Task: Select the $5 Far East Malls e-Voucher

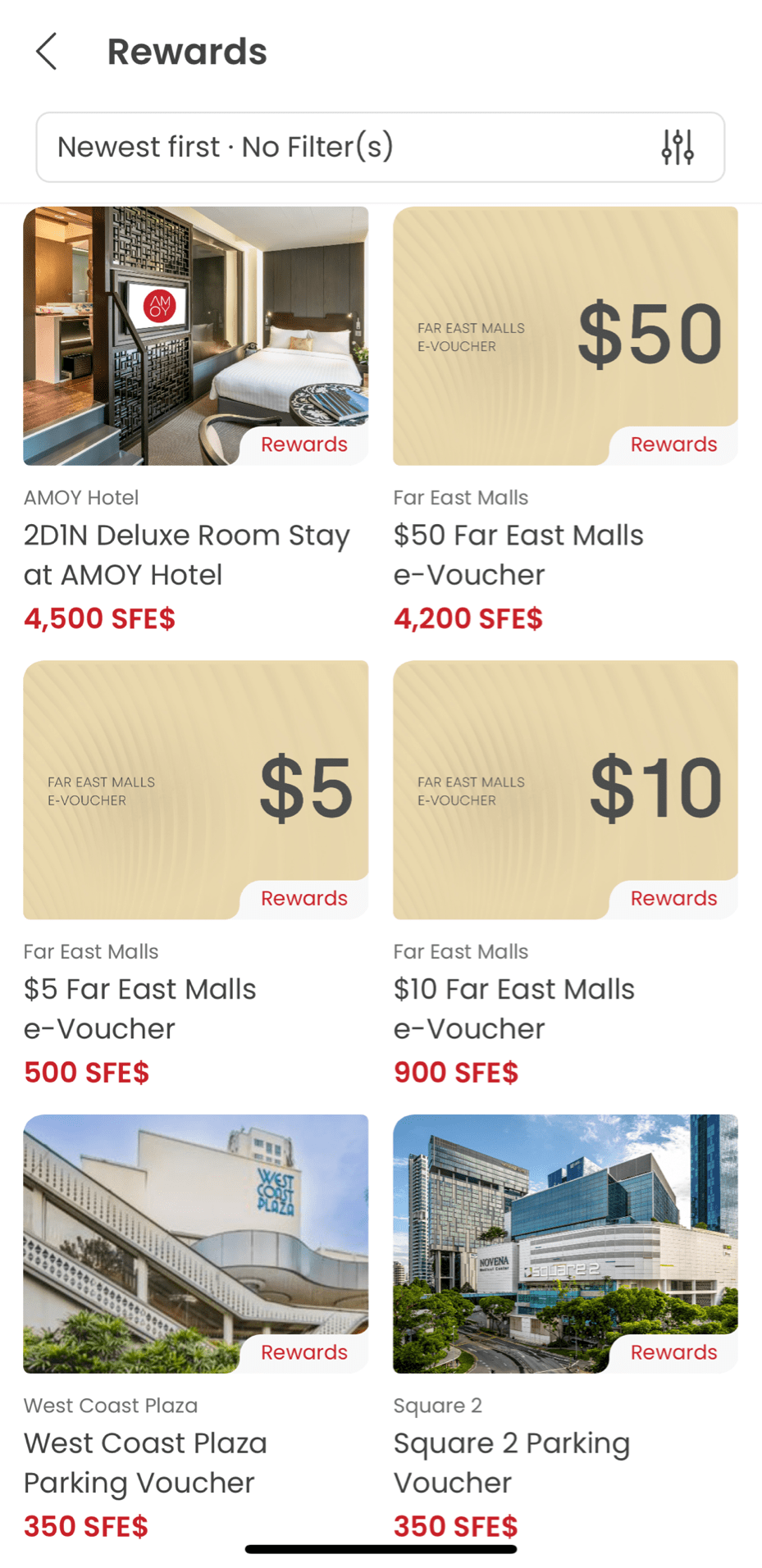Action: (x=195, y=790)
